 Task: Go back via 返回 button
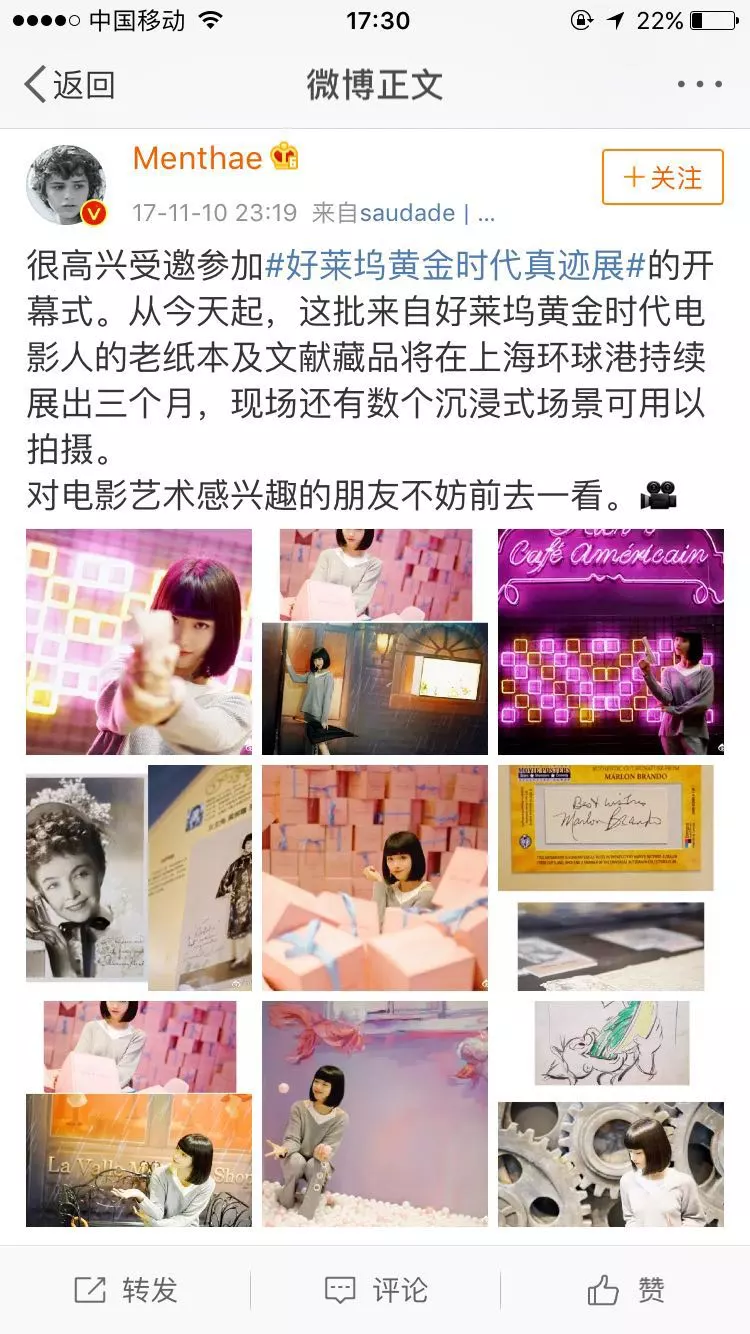point(68,85)
